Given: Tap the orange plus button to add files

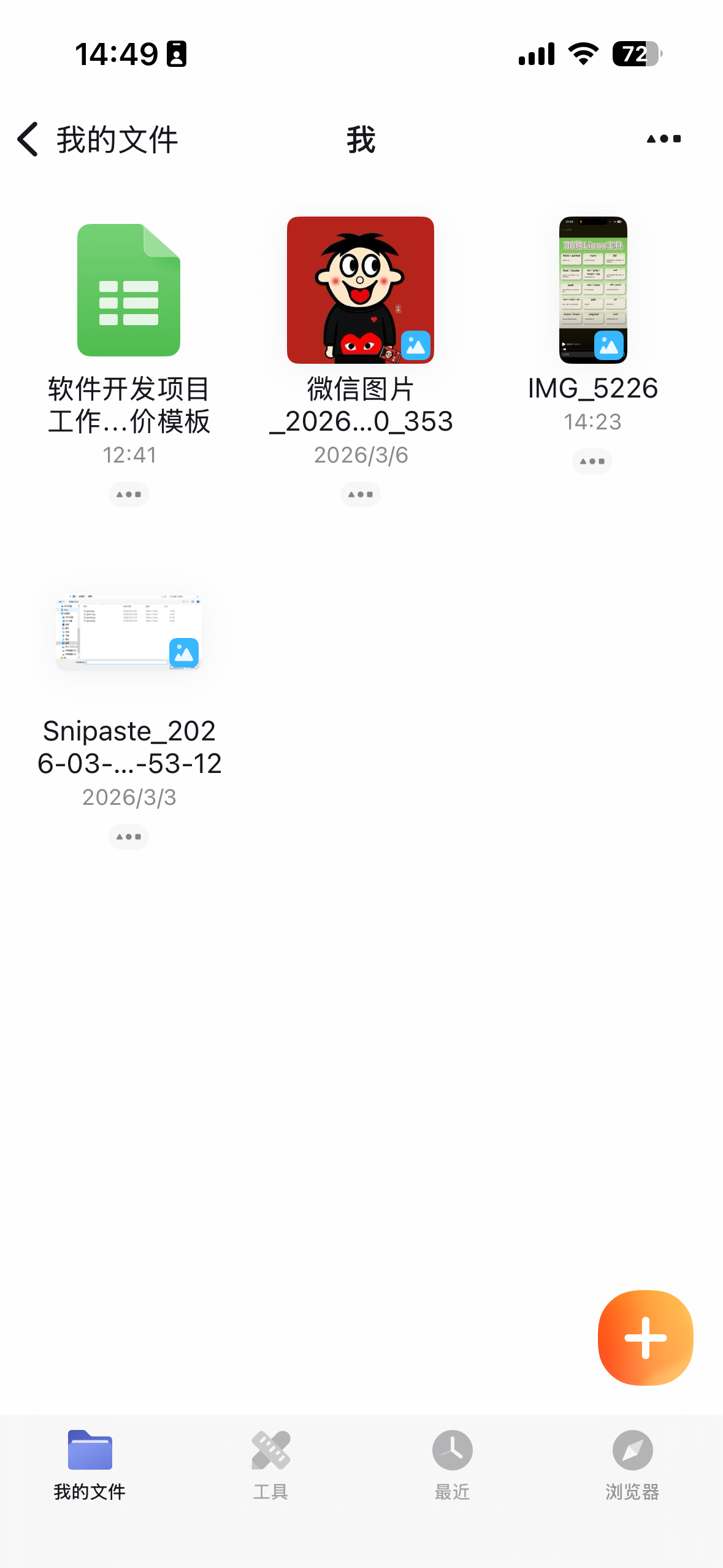Looking at the screenshot, I should (x=645, y=1337).
